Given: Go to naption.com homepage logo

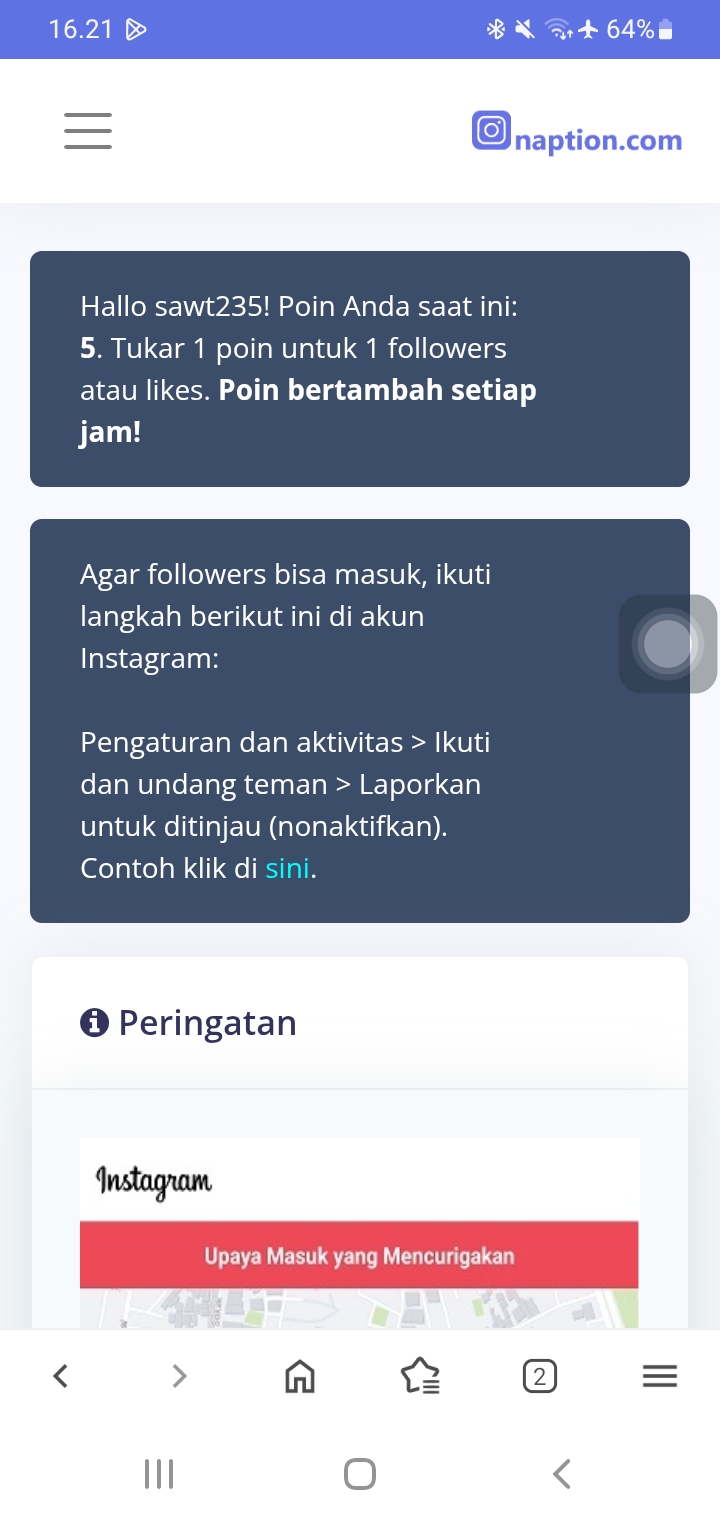Looking at the screenshot, I should pyautogui.click(x=577, y=135).
